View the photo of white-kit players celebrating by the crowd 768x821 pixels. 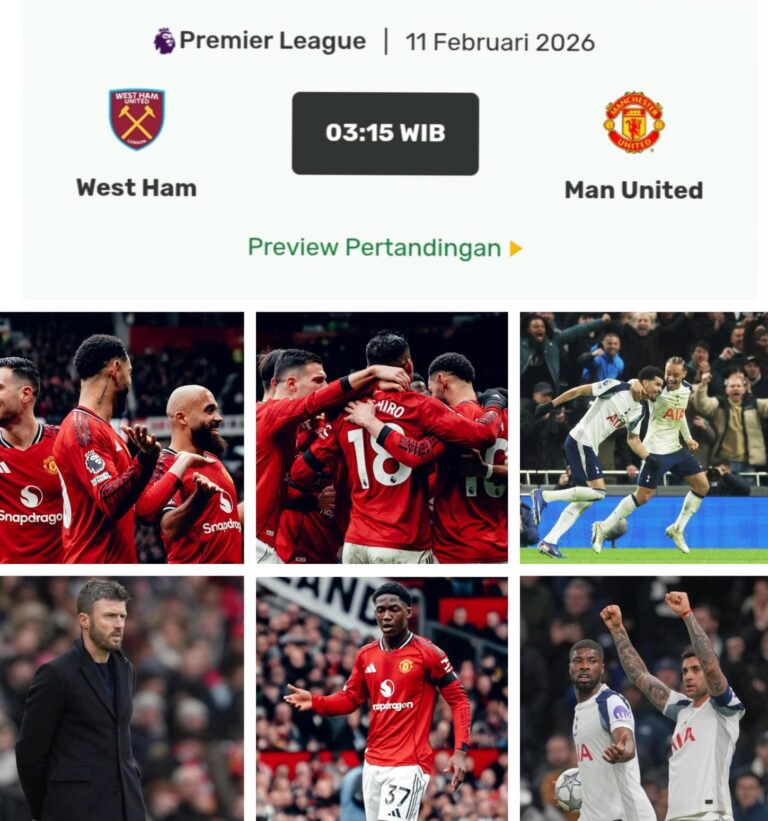(643, 437)
